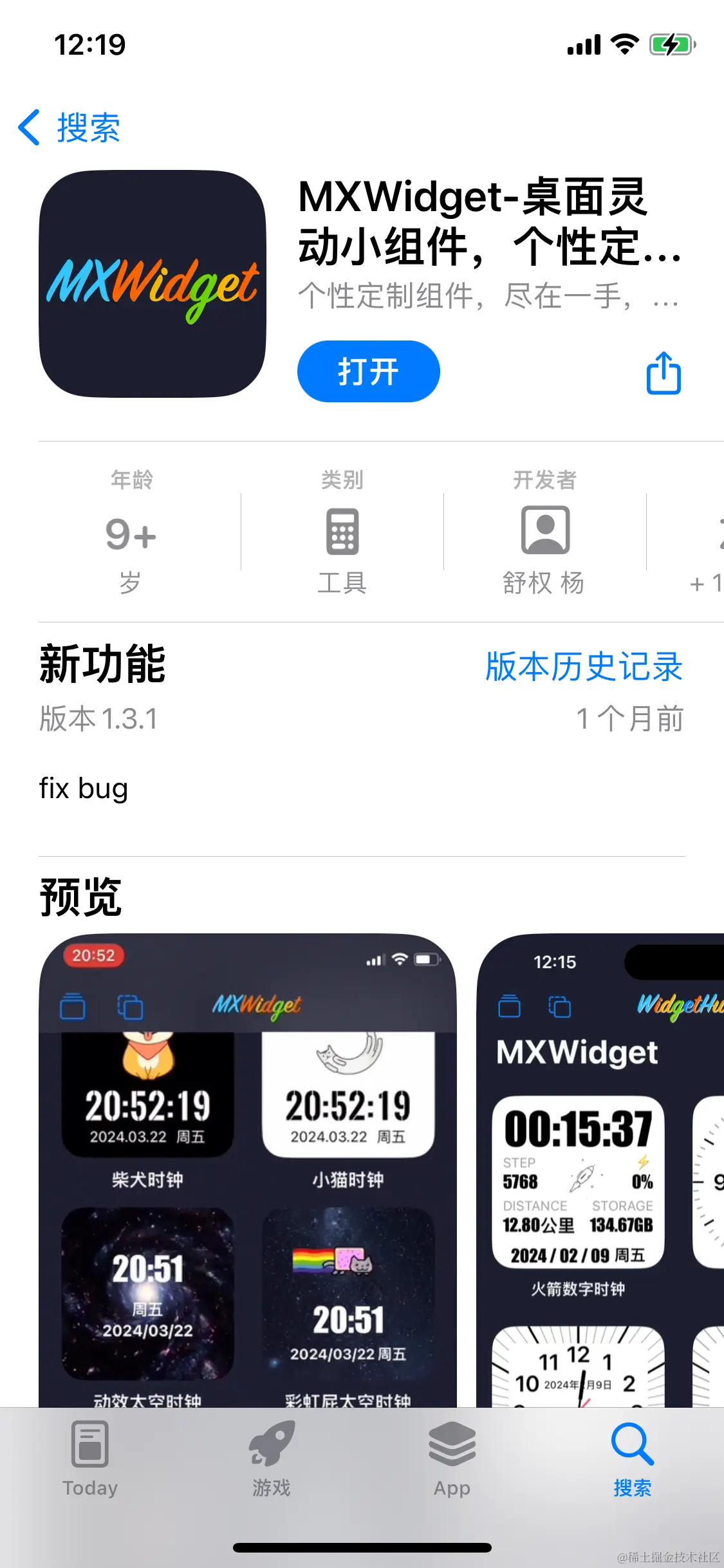The width and height of the screenshot is (724, 1568).
Task: Open 版本历史记录 link
Action: tap(583, 666)
